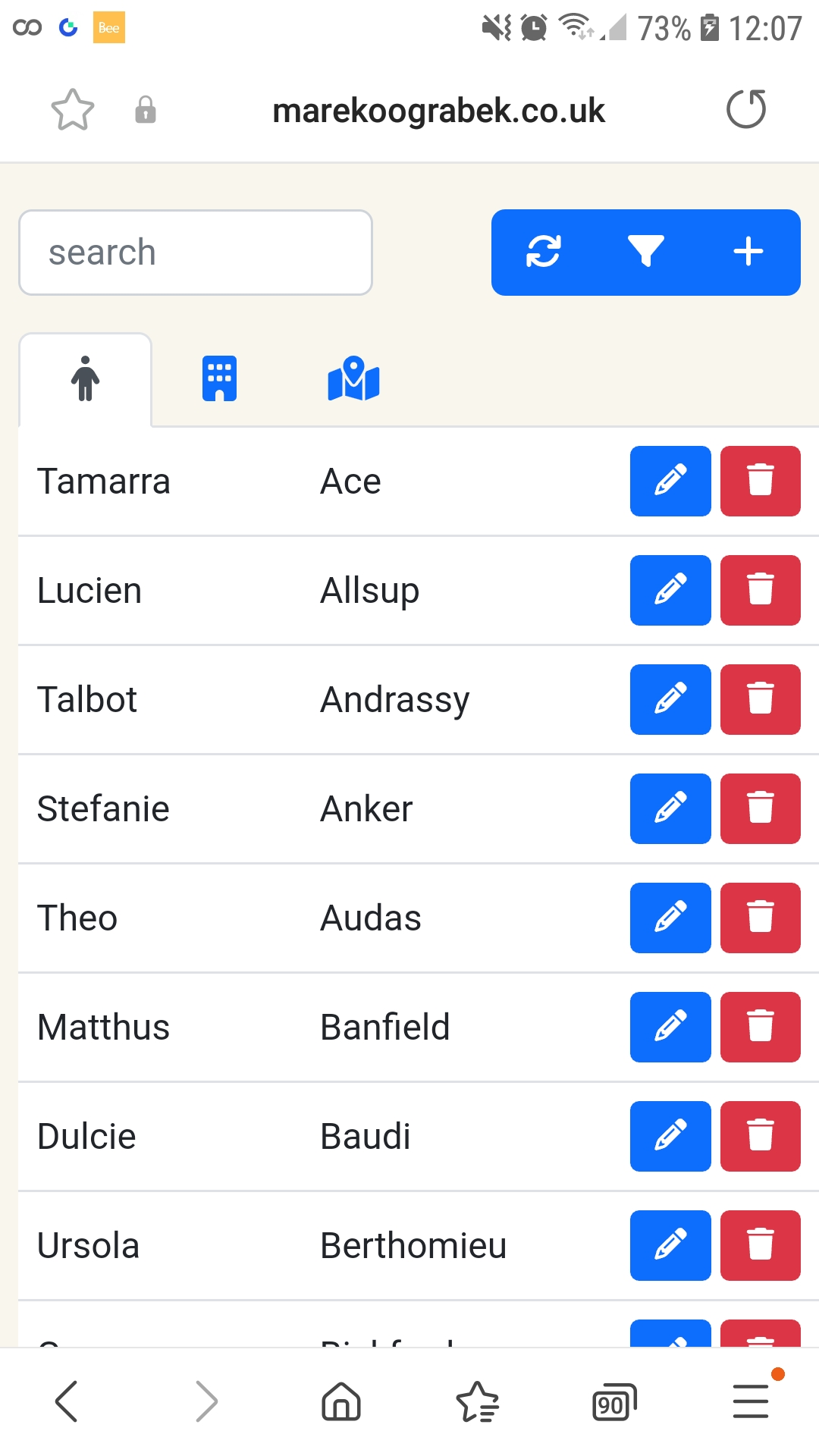Open the browser tabs overview

pos(613,1401)
